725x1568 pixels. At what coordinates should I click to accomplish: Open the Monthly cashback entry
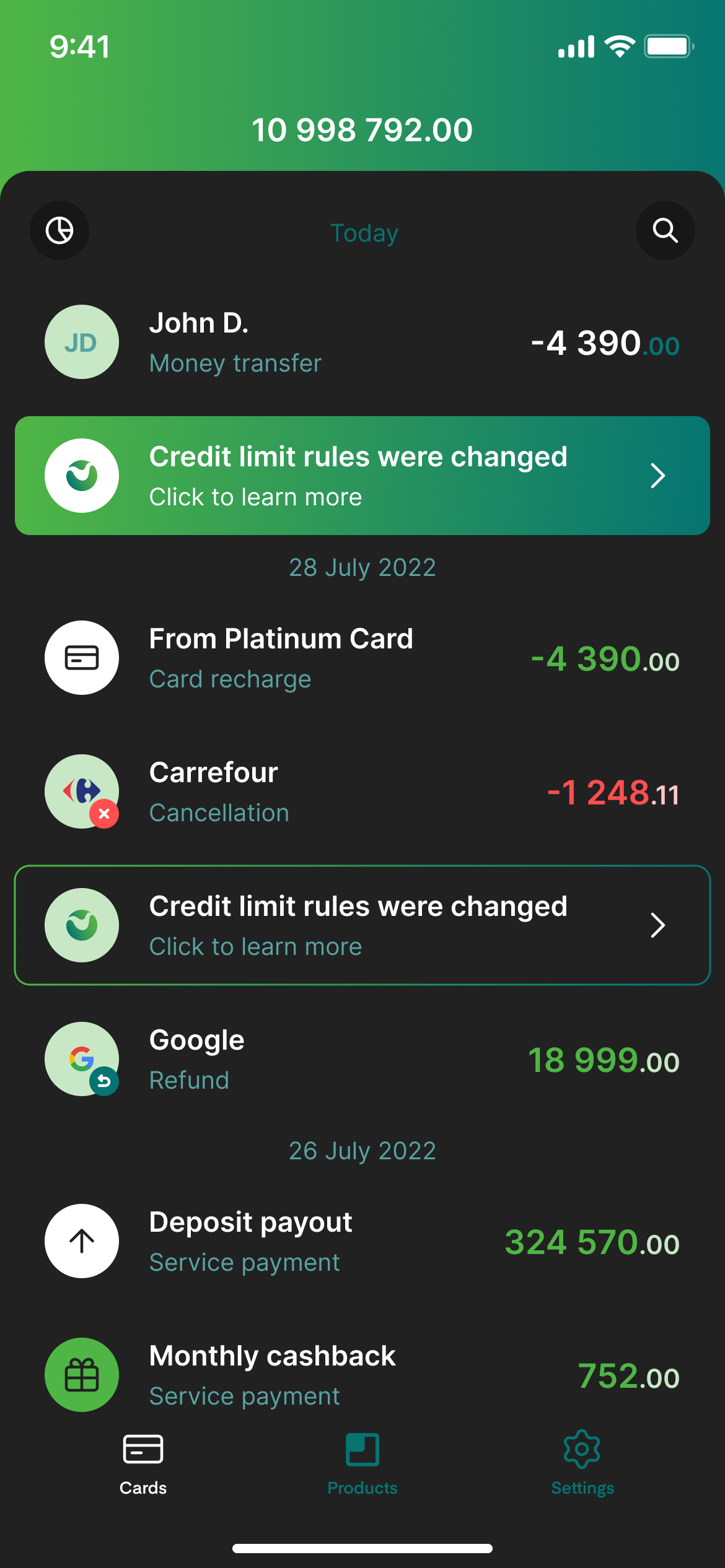(362, 1375)
